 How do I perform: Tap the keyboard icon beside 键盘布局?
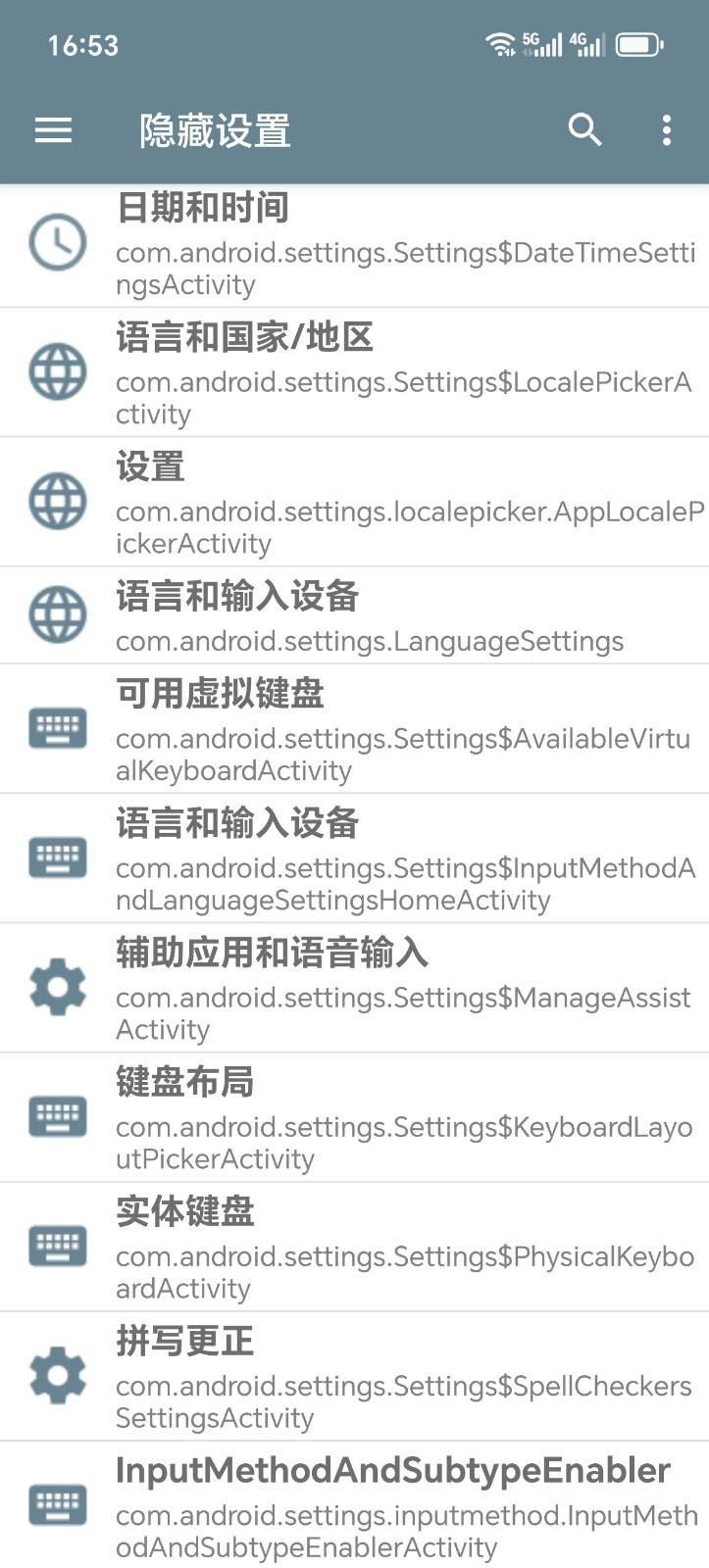[x=57, y=1116]
